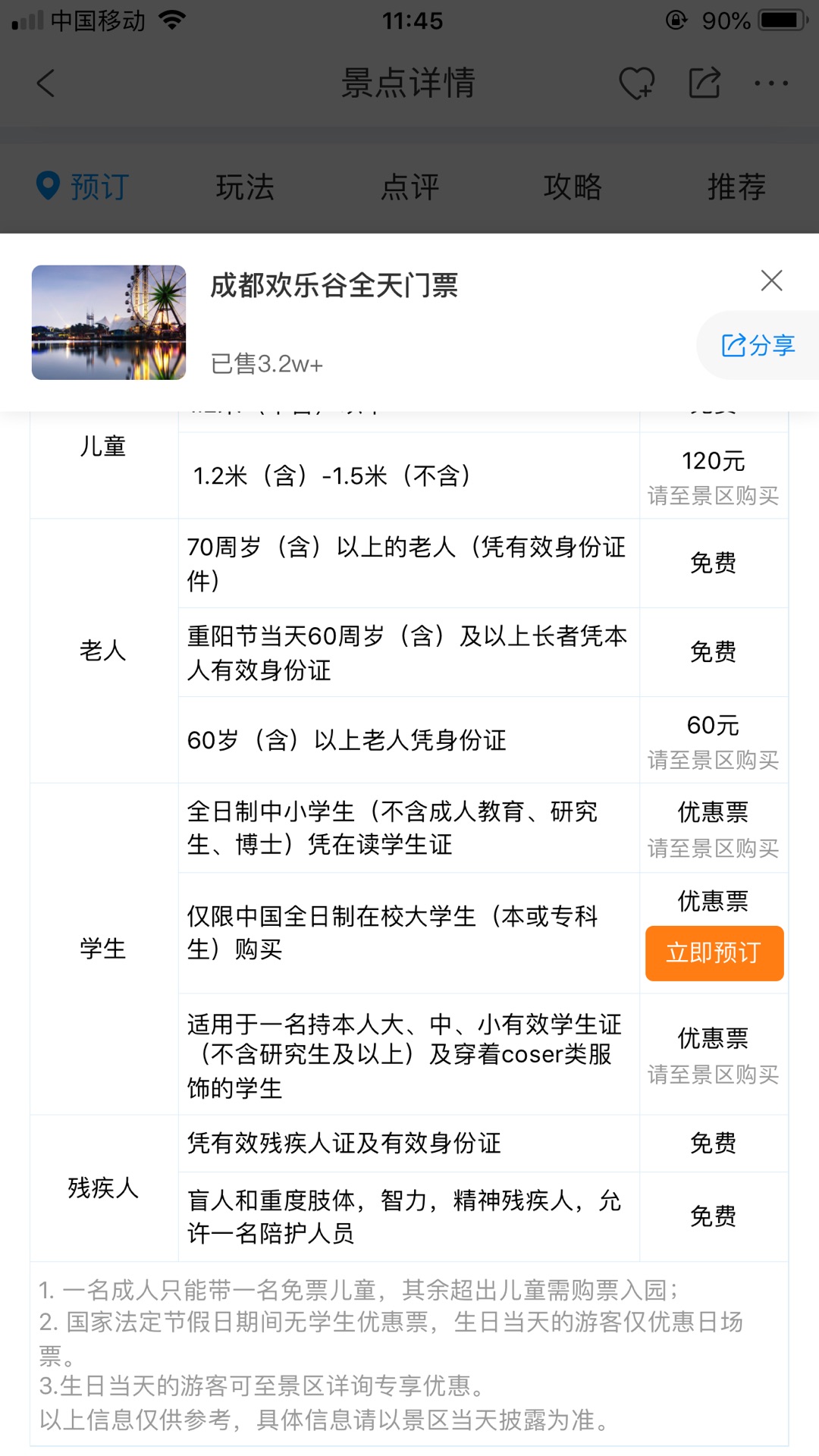This screenshot has height=1456, width=819.
Task: Switch to the 预订 tab
Action: pyautogui.click(x=83, y=187)
